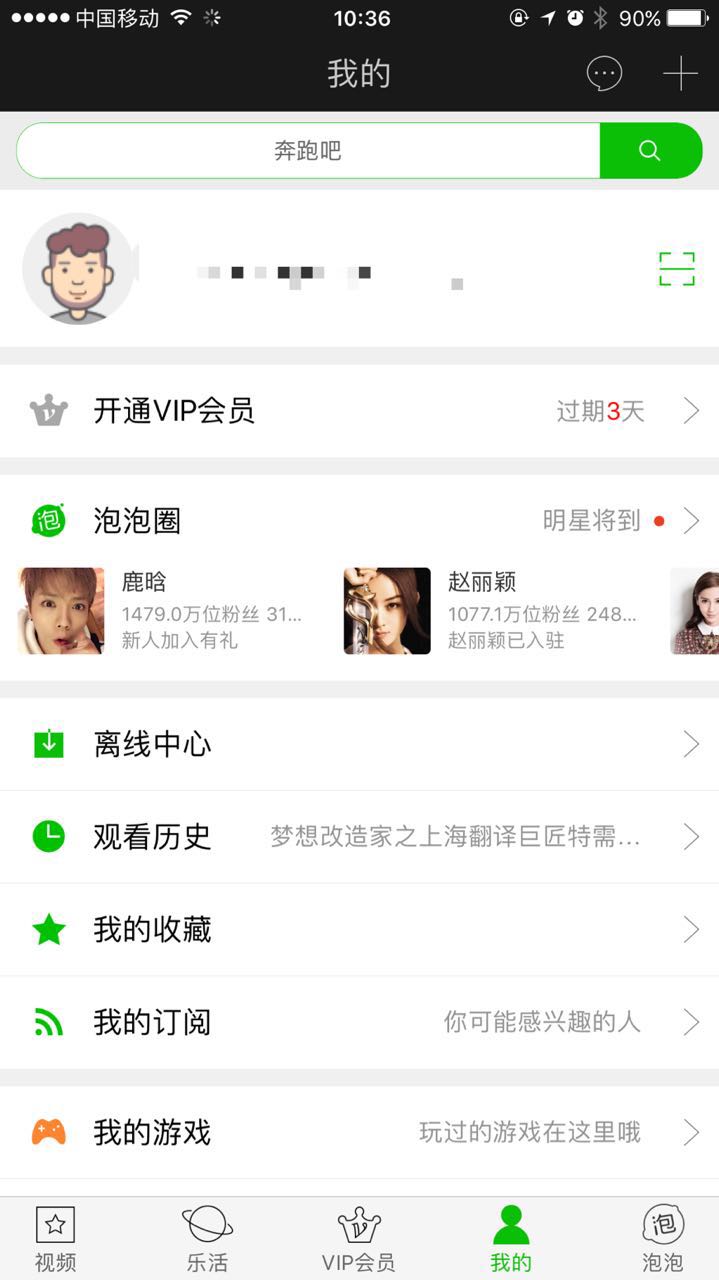Tap the search field showing 奔跑吧

[308, 151]
